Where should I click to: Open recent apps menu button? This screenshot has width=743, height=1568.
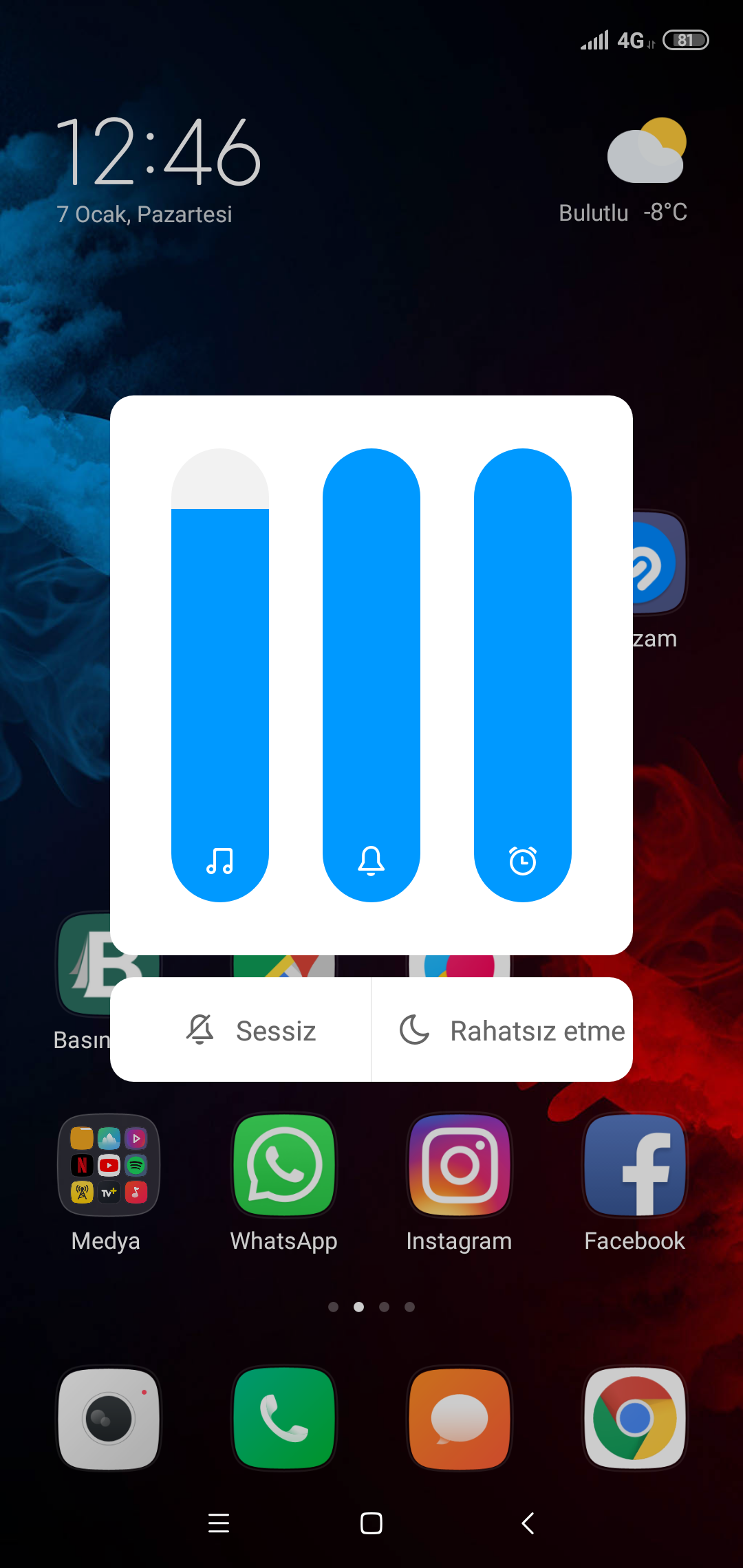coord(219,1523)
